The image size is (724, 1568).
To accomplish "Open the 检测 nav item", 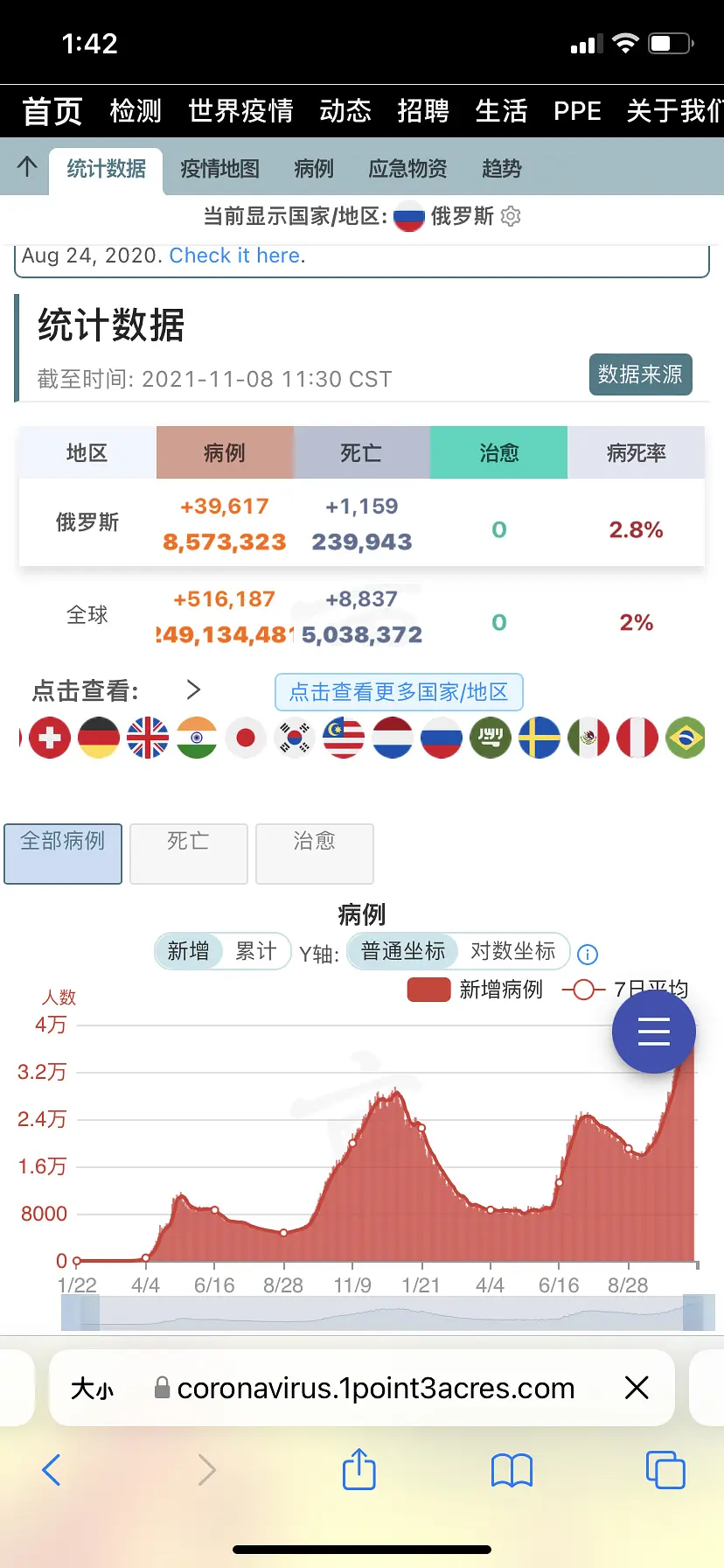I will point(136,111).
